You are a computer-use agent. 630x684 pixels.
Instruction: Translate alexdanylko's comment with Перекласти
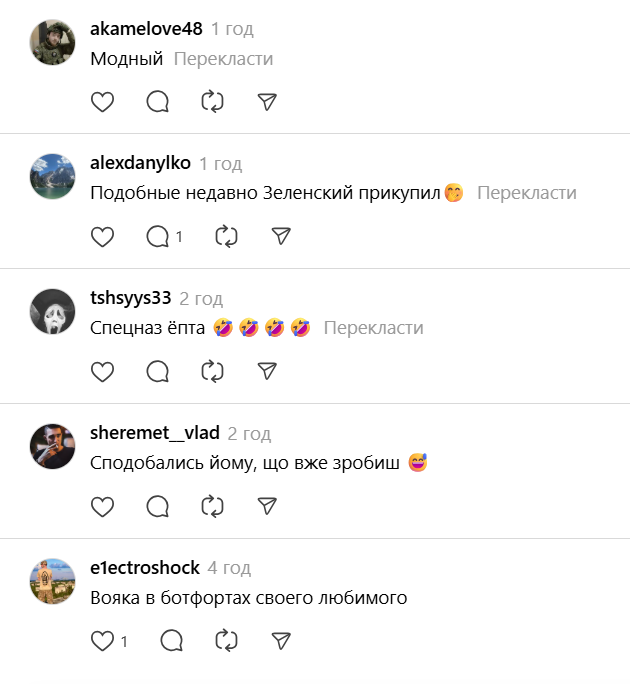point(526,193)
